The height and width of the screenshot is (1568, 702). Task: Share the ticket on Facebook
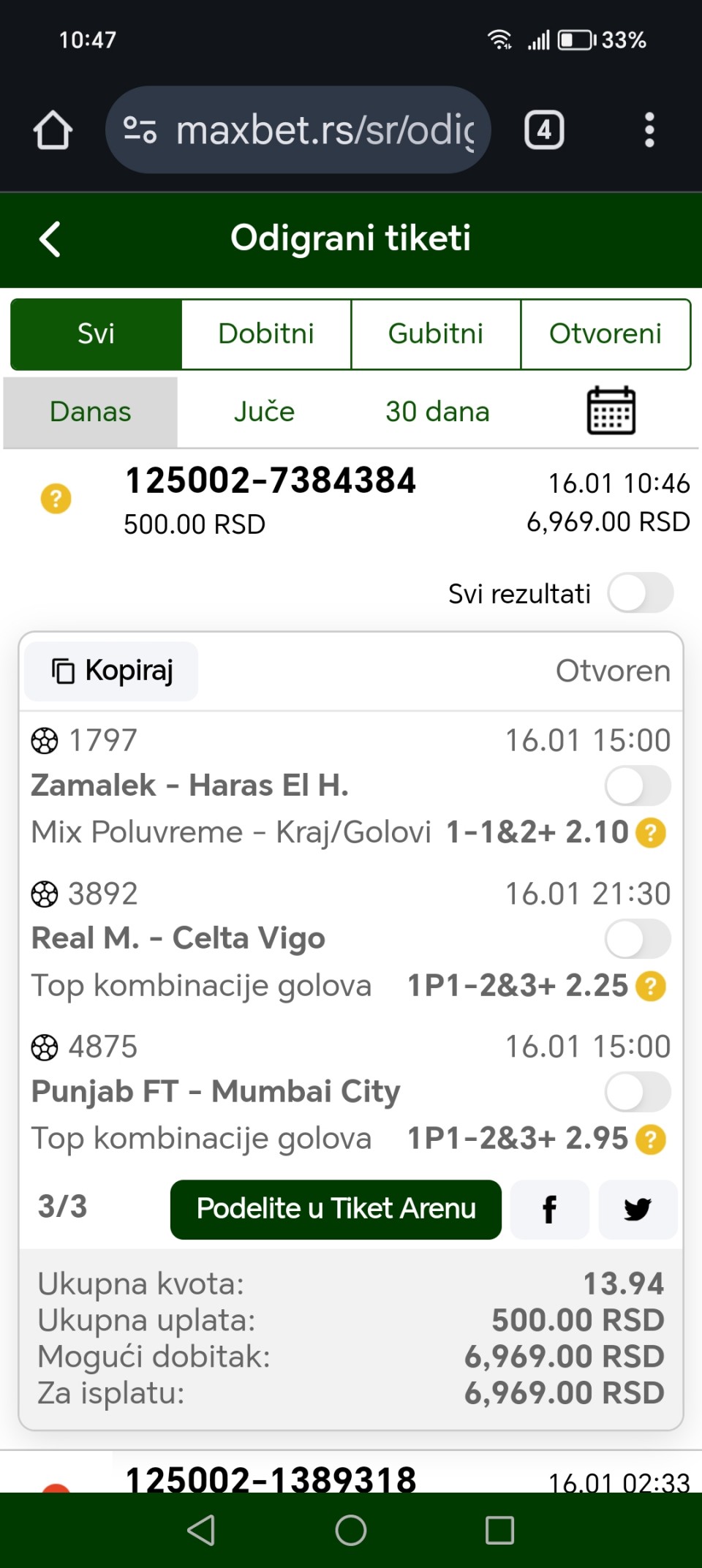tap(549, 1209)
